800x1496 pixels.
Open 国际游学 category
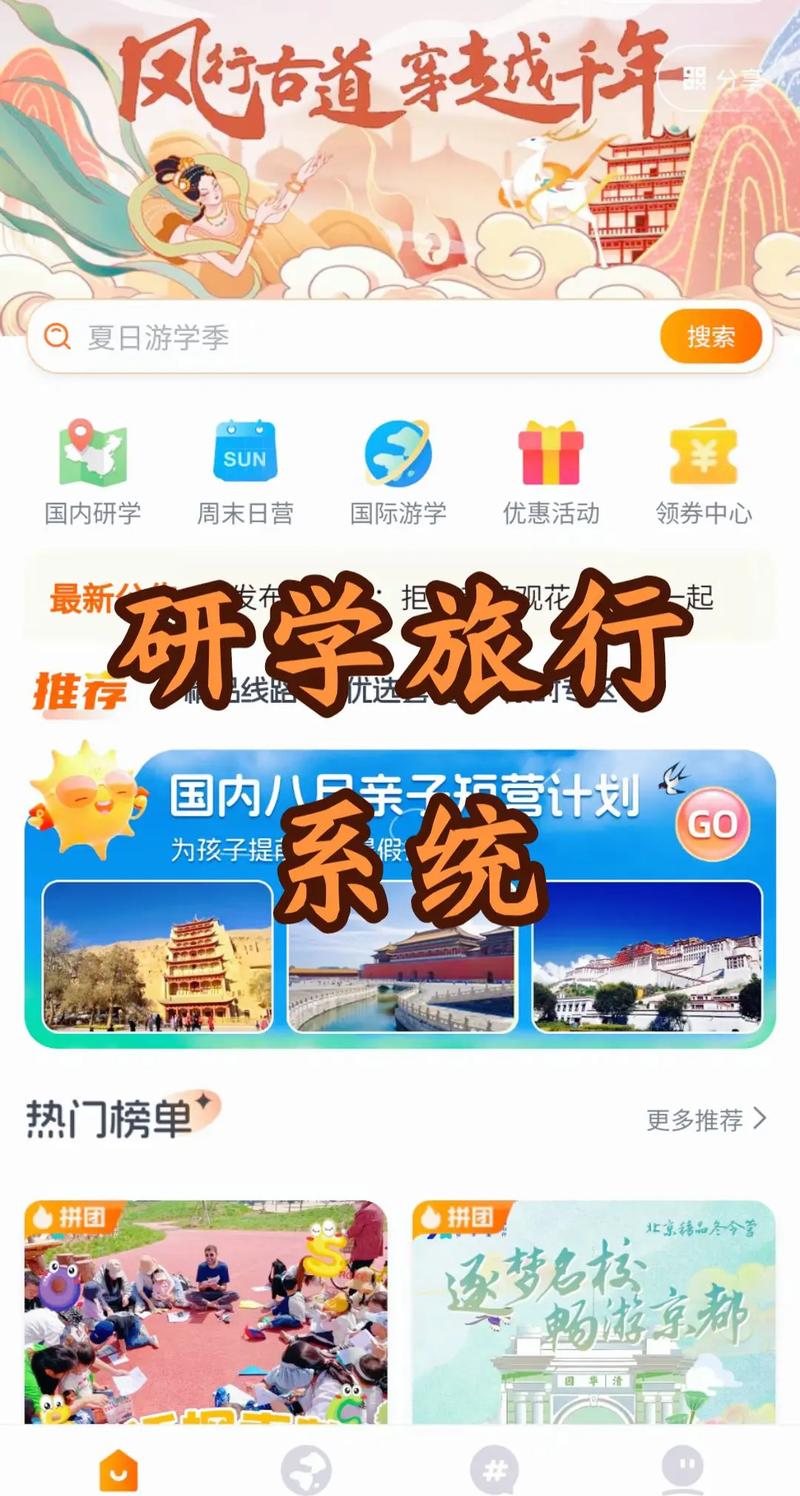398,472
